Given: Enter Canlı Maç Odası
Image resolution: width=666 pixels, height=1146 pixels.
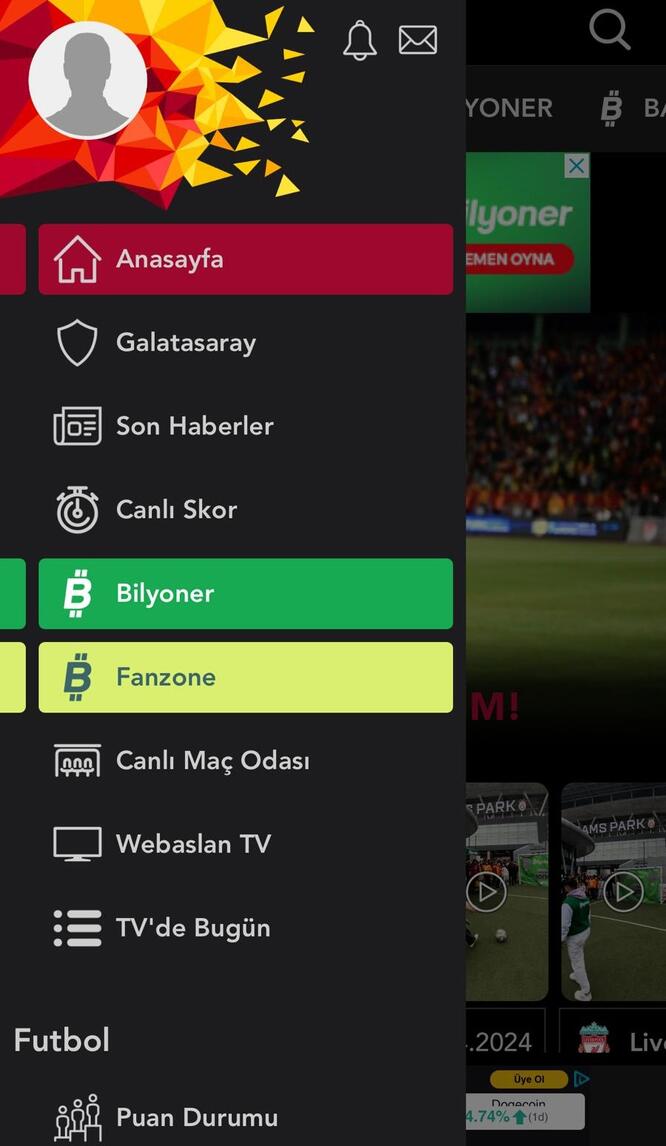Looking at the screenshot, I should [x=212, y=761].
